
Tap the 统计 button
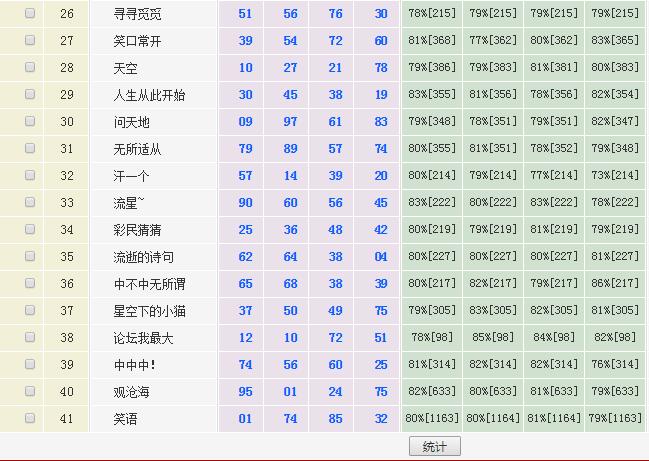tap(435, 447)
